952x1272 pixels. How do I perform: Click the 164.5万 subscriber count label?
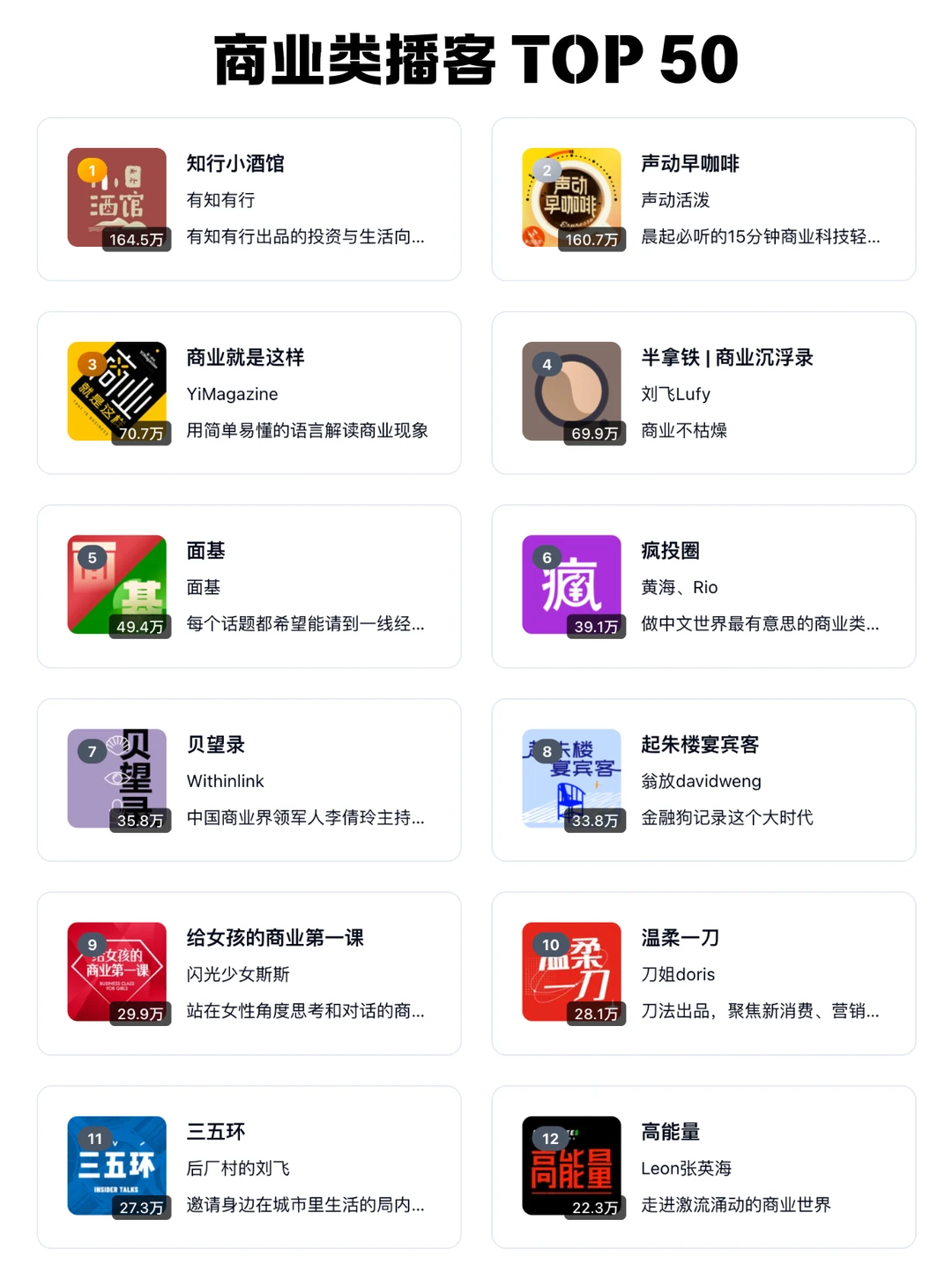pyautogui.click(x=140, y=240)
